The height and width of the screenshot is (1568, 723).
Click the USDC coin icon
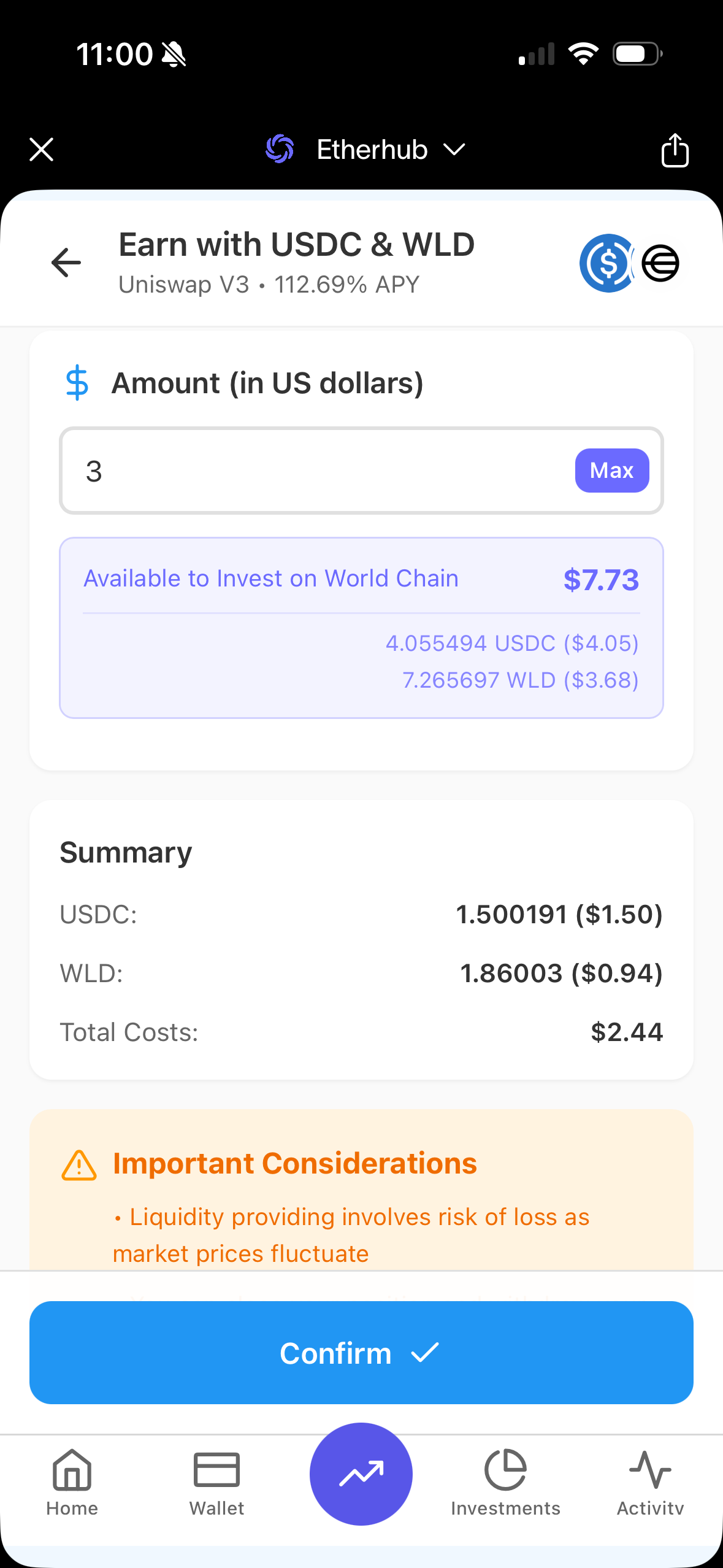(606, 263)
